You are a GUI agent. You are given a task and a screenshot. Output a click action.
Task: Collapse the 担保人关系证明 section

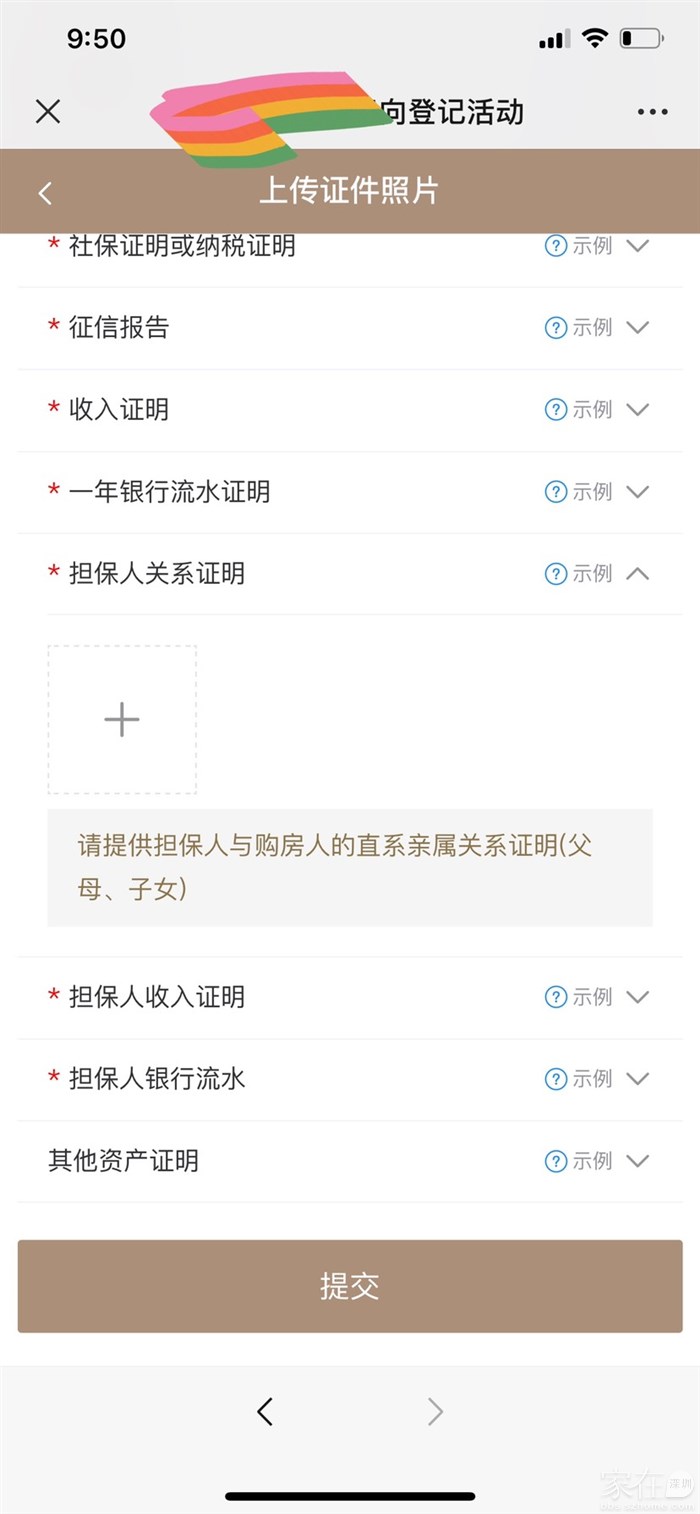click(637, 573)
